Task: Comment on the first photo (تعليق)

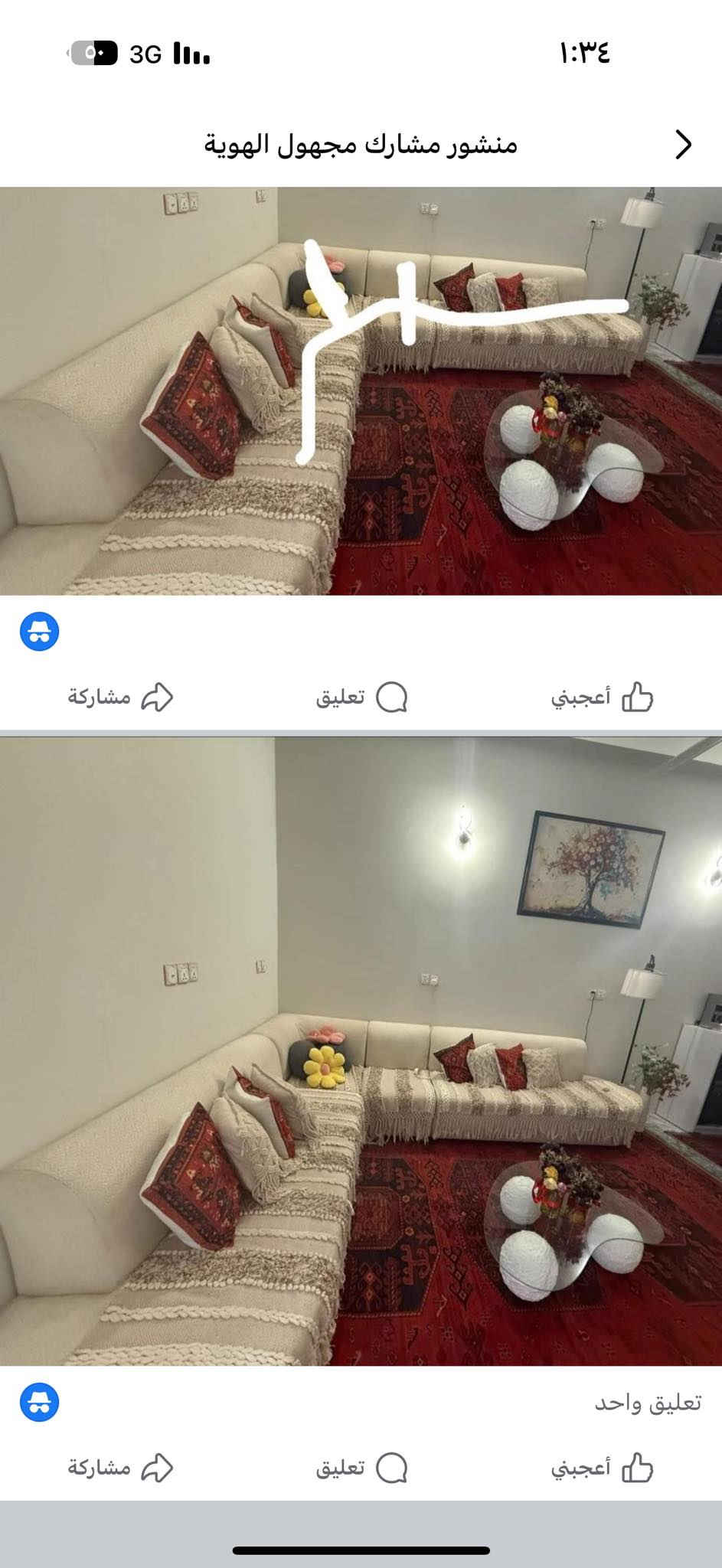Action: pos(361,697)
